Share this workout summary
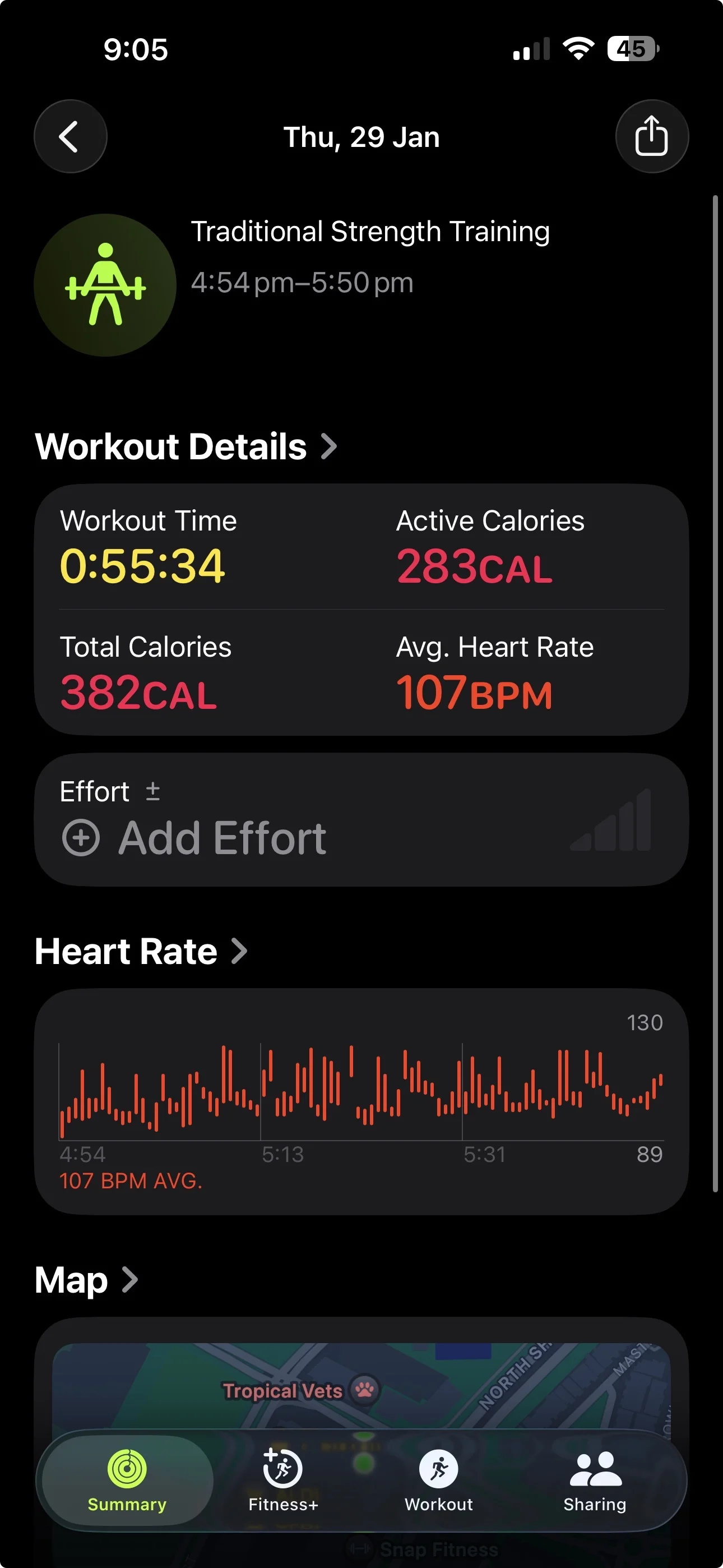The image size is (723, 1568). 652,136
